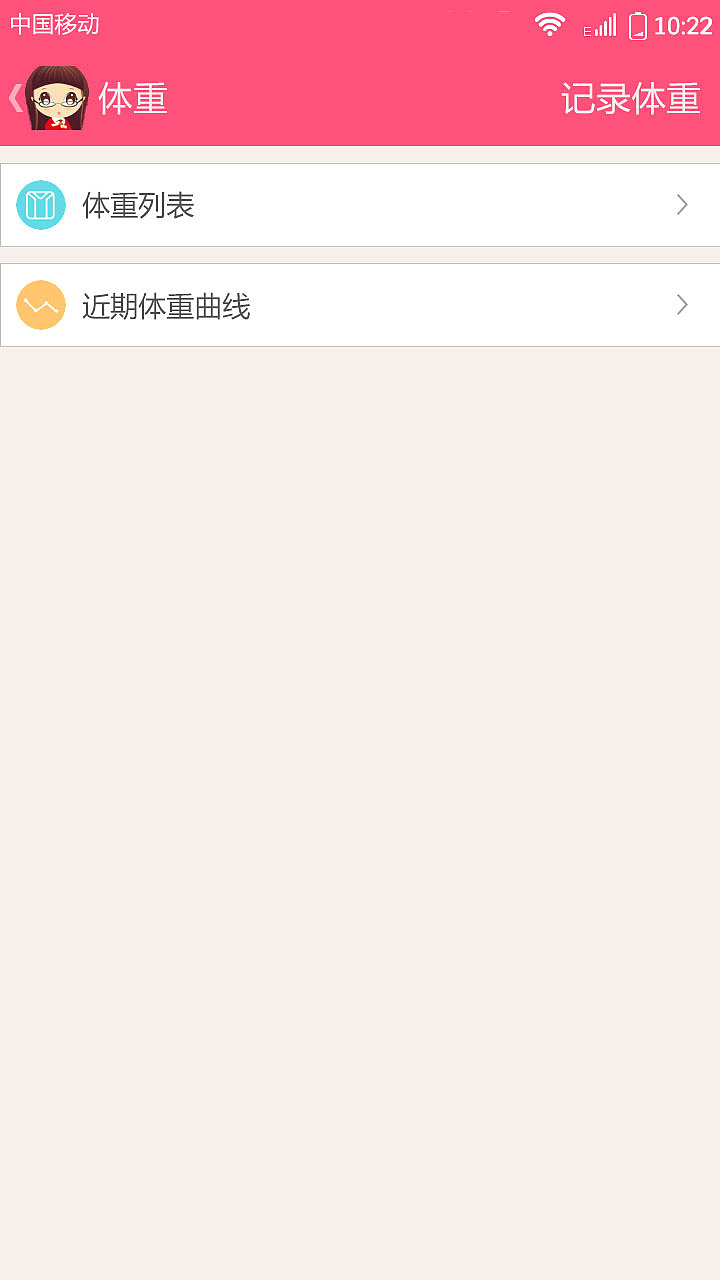The height and width of the screenshot is (1280, 720).
Task: Expand the 近期体重曲线 row chevron
Action: (x=682, y=304)
